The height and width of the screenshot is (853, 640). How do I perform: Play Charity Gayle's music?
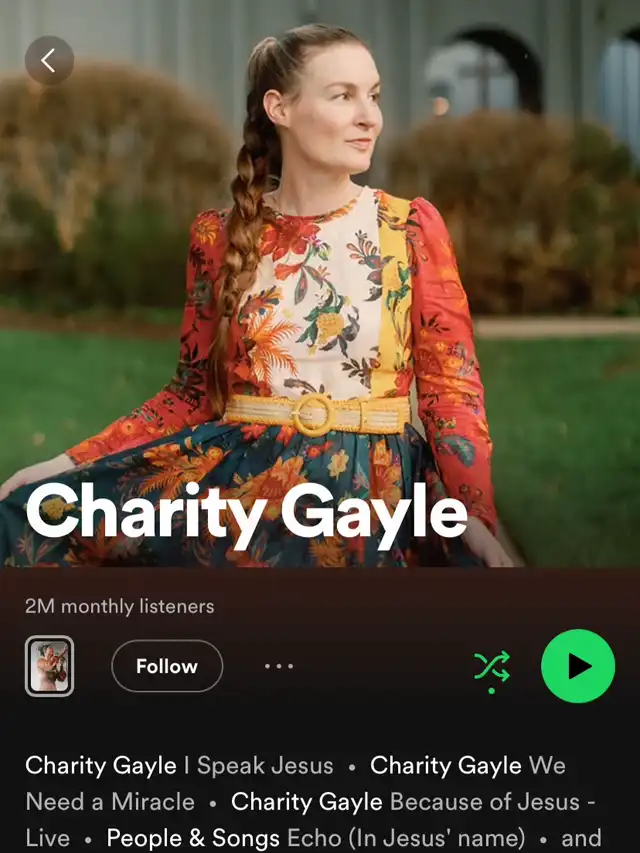(x=578, y=666)
